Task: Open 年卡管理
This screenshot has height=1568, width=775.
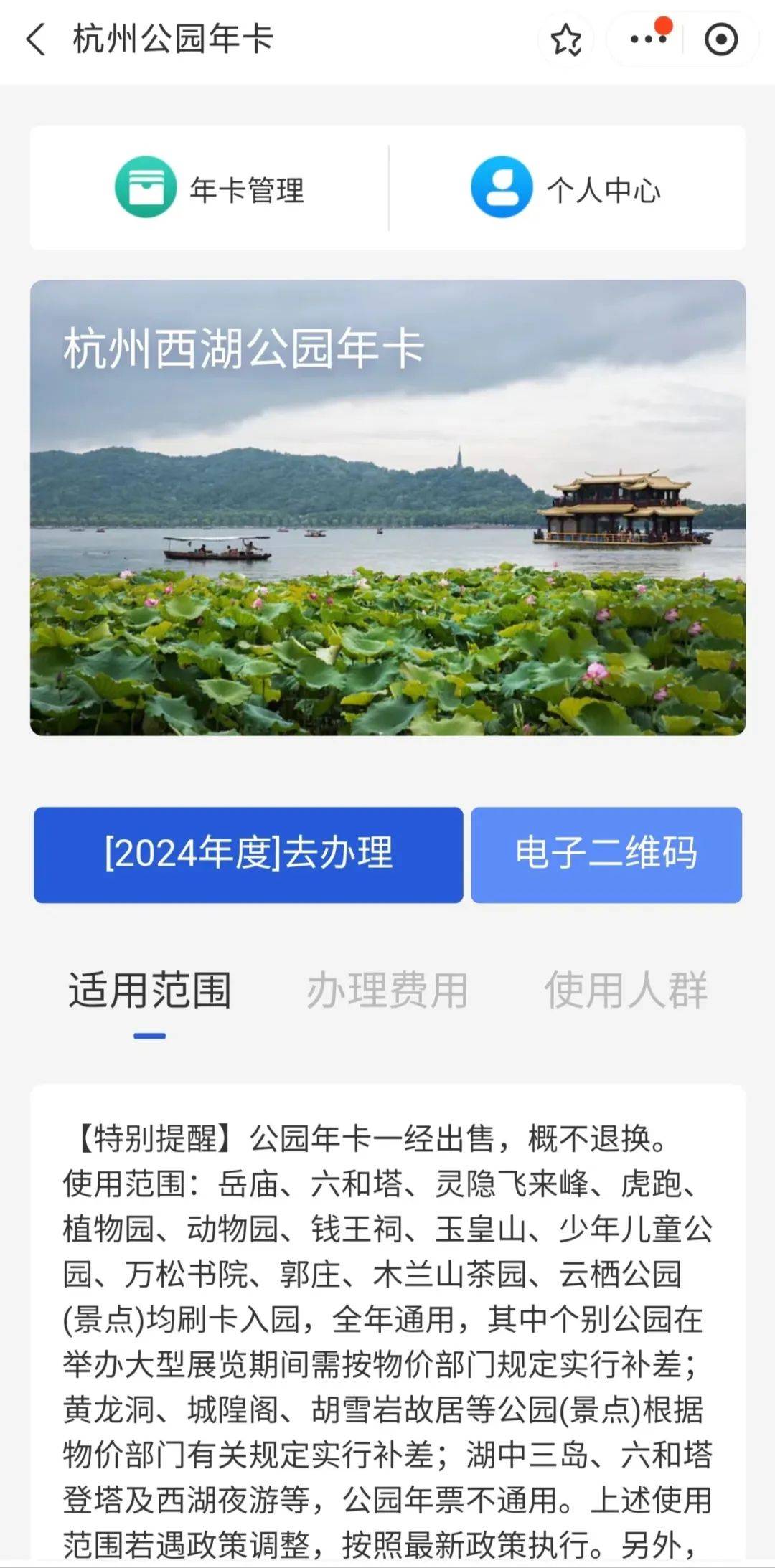Action: click(210, 188)
